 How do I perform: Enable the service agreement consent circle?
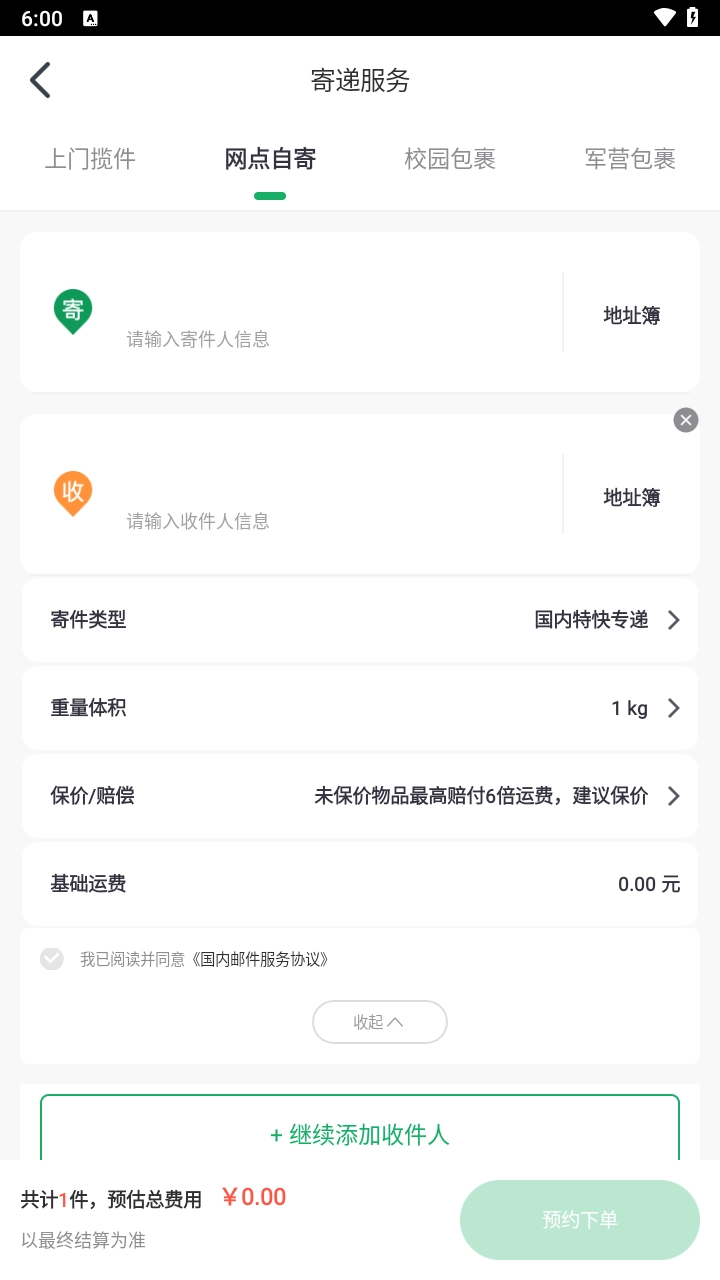click(52, 959)
